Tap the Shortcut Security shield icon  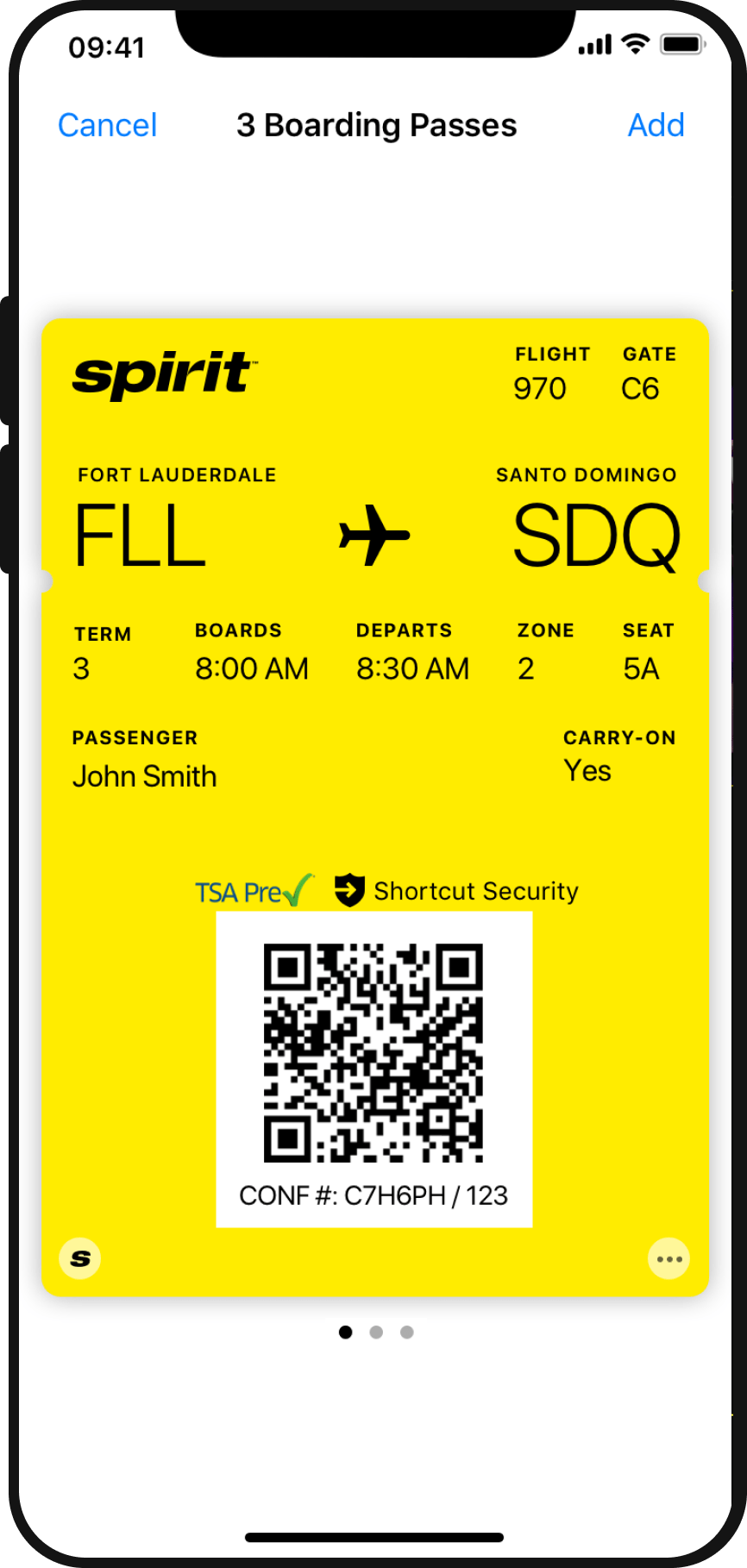click(x=348, y=889)
